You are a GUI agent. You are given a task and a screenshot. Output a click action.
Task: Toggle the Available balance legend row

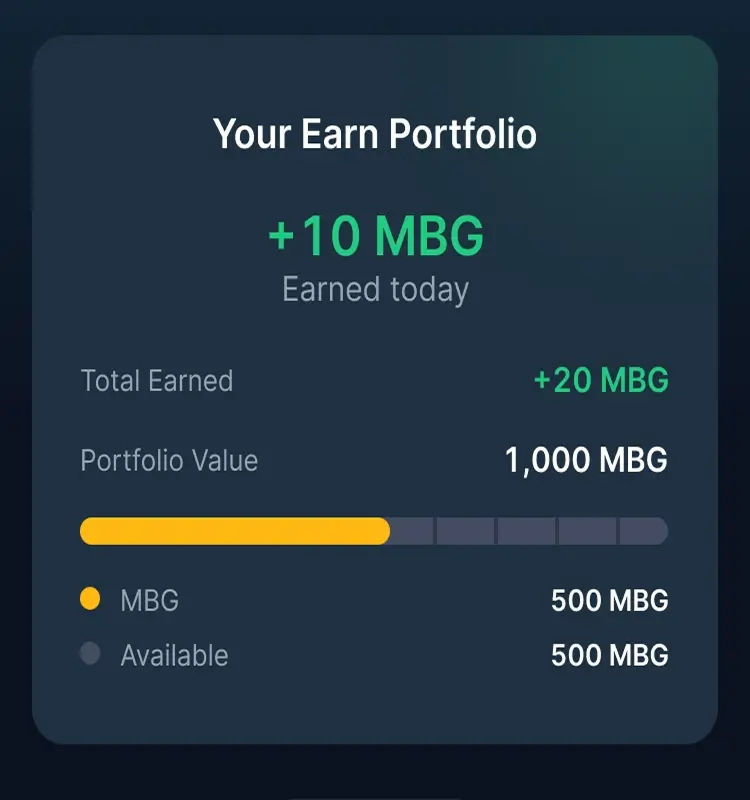(375, 655)
